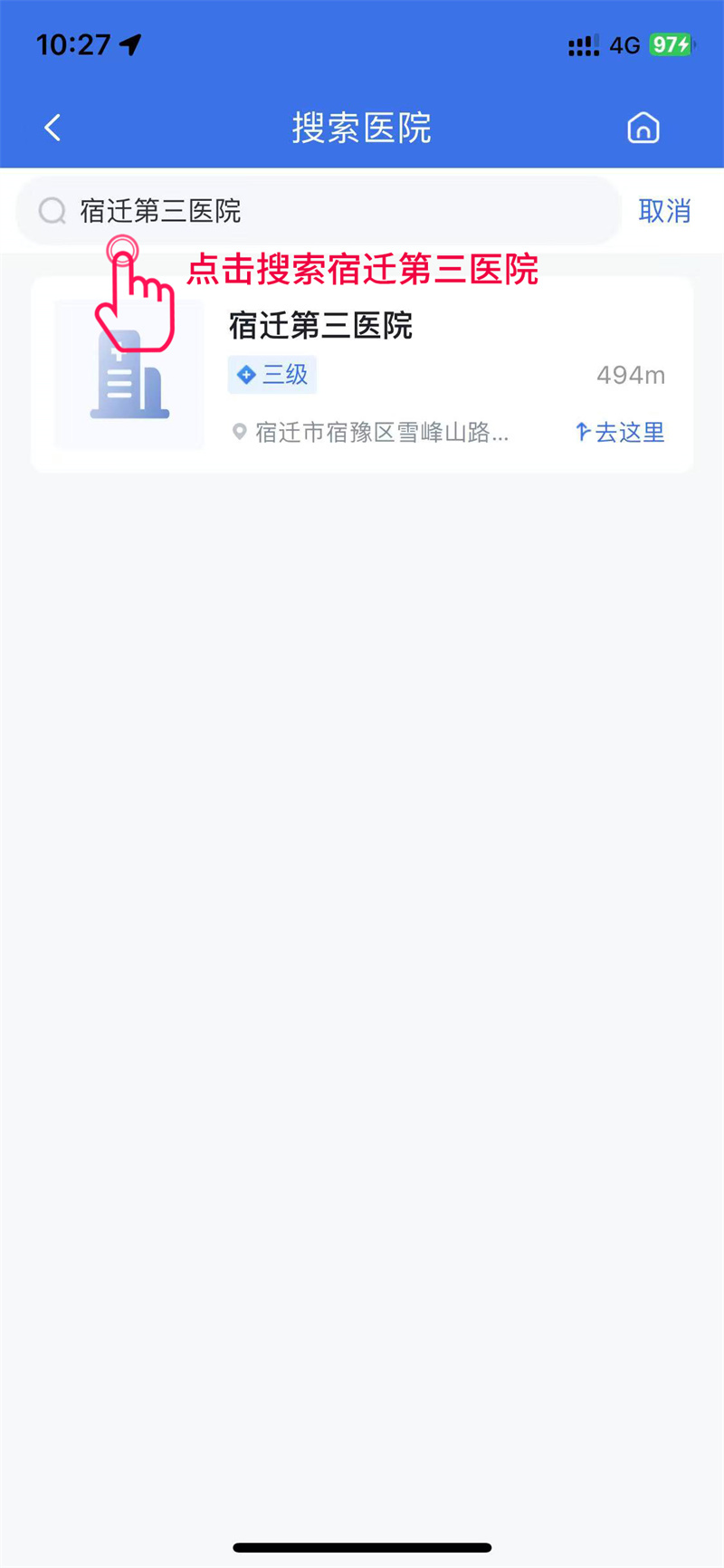
Task: Go back from the hospital search page
Action: pyautogui.click(x=52, y=128)
